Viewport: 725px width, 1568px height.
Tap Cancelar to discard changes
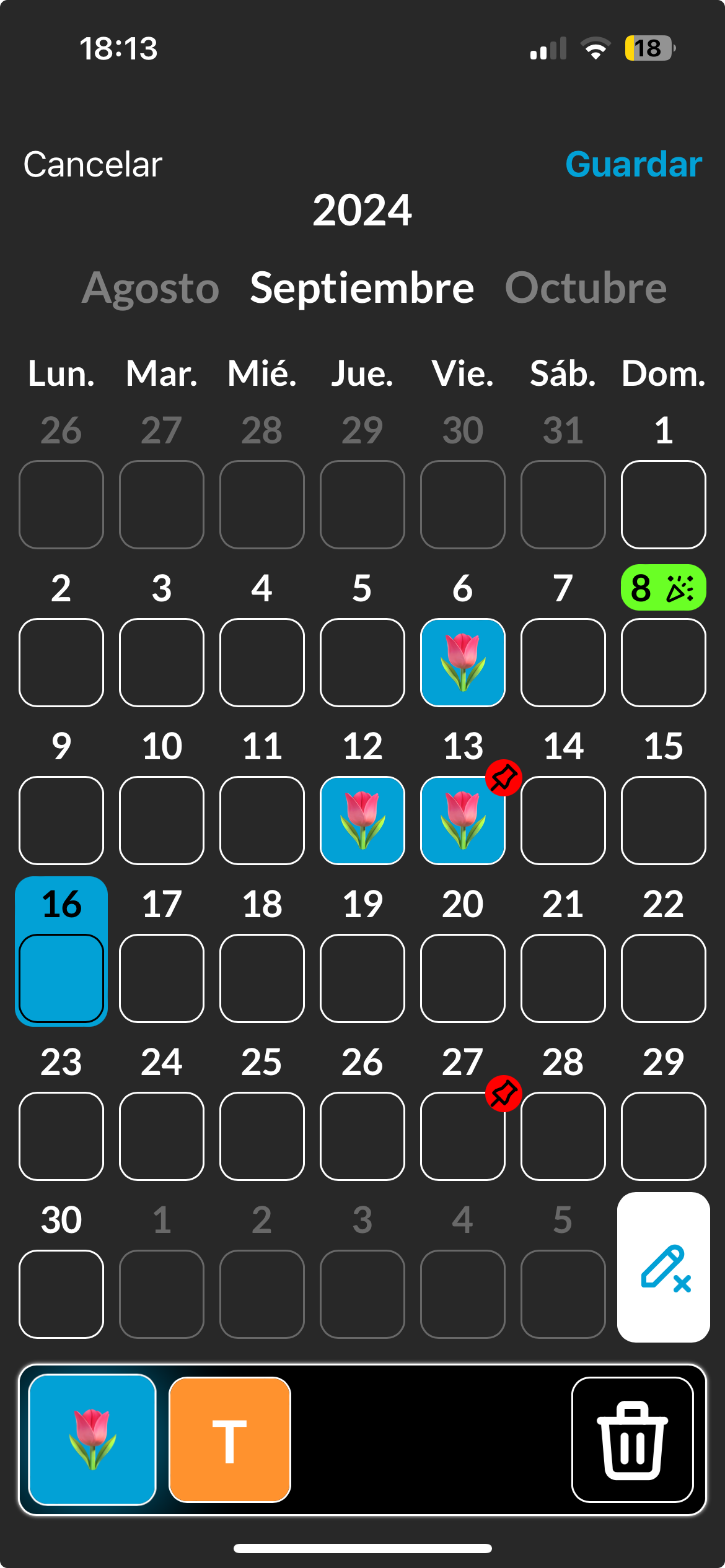[93, 165]
